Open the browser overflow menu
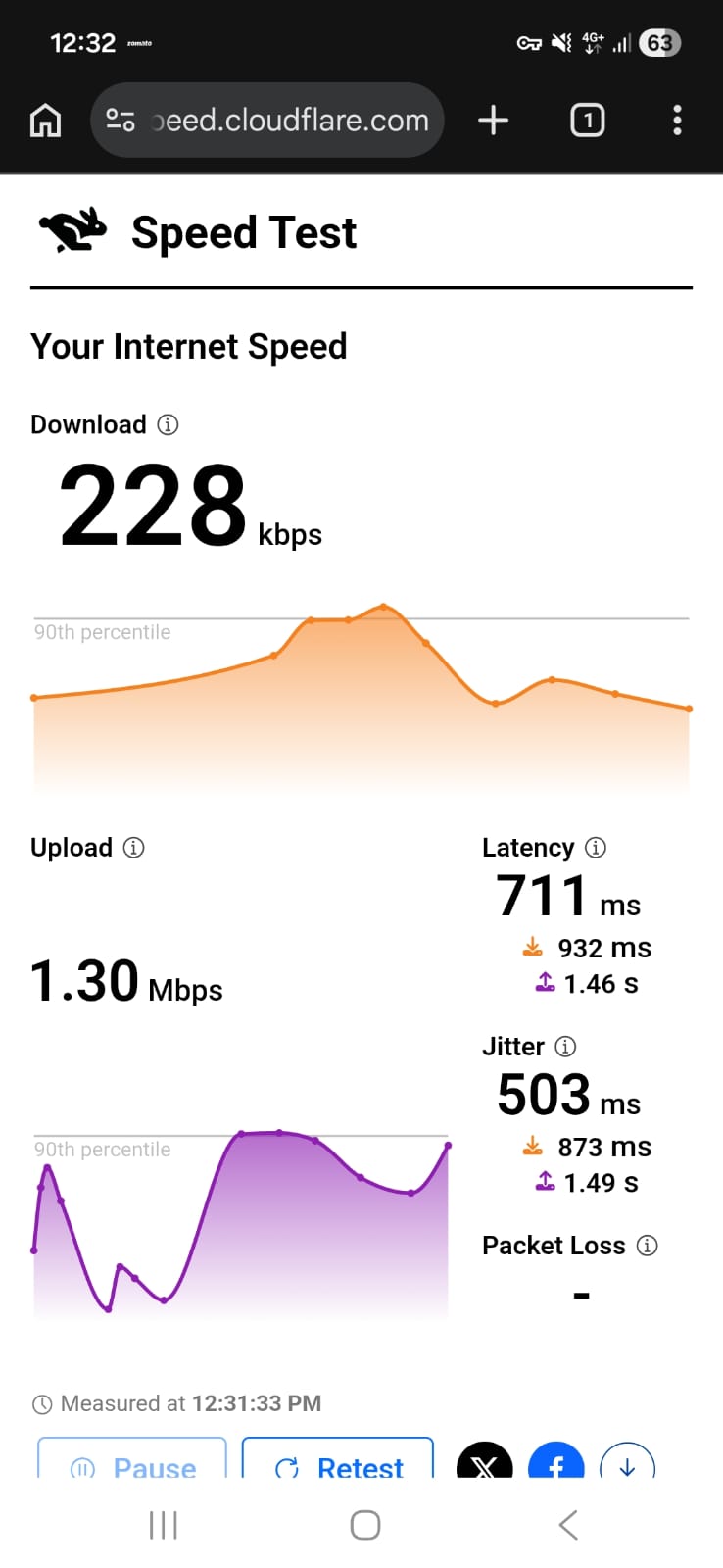 pos(677,121)
